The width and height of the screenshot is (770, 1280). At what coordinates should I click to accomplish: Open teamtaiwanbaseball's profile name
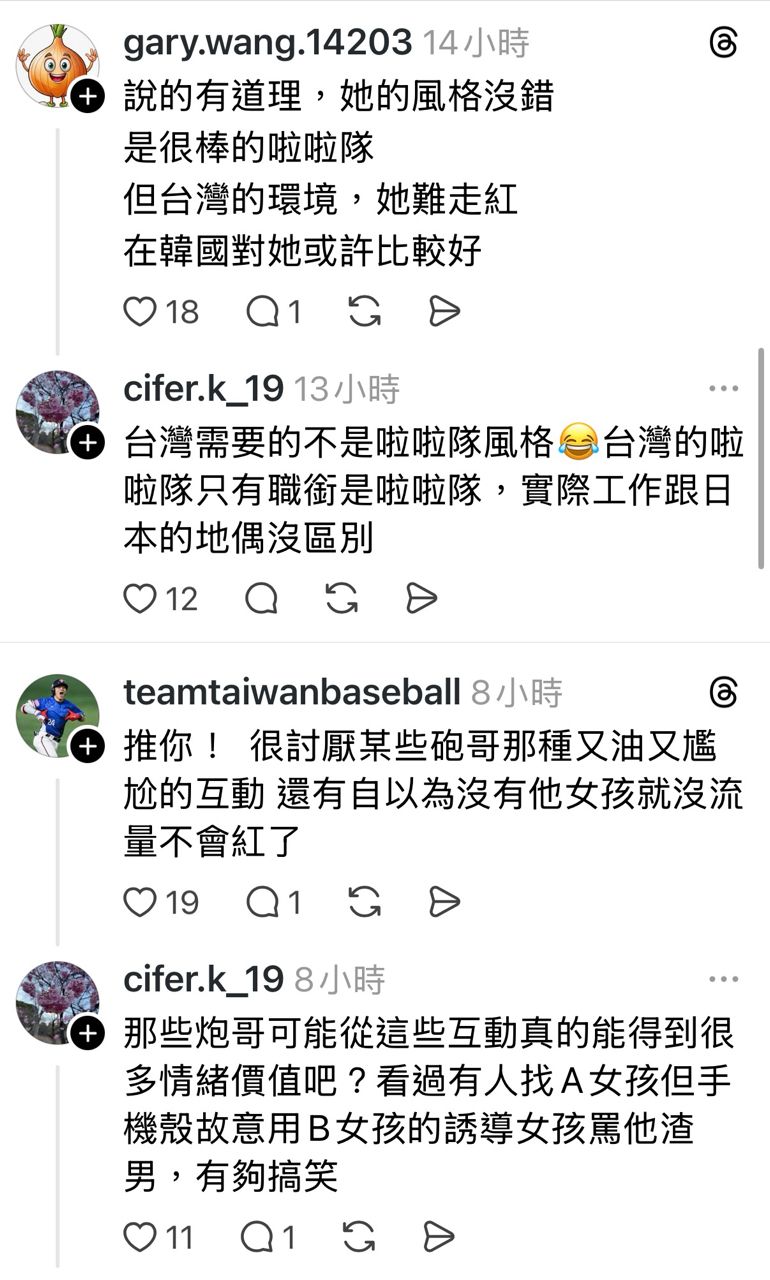tap(291, 692)
